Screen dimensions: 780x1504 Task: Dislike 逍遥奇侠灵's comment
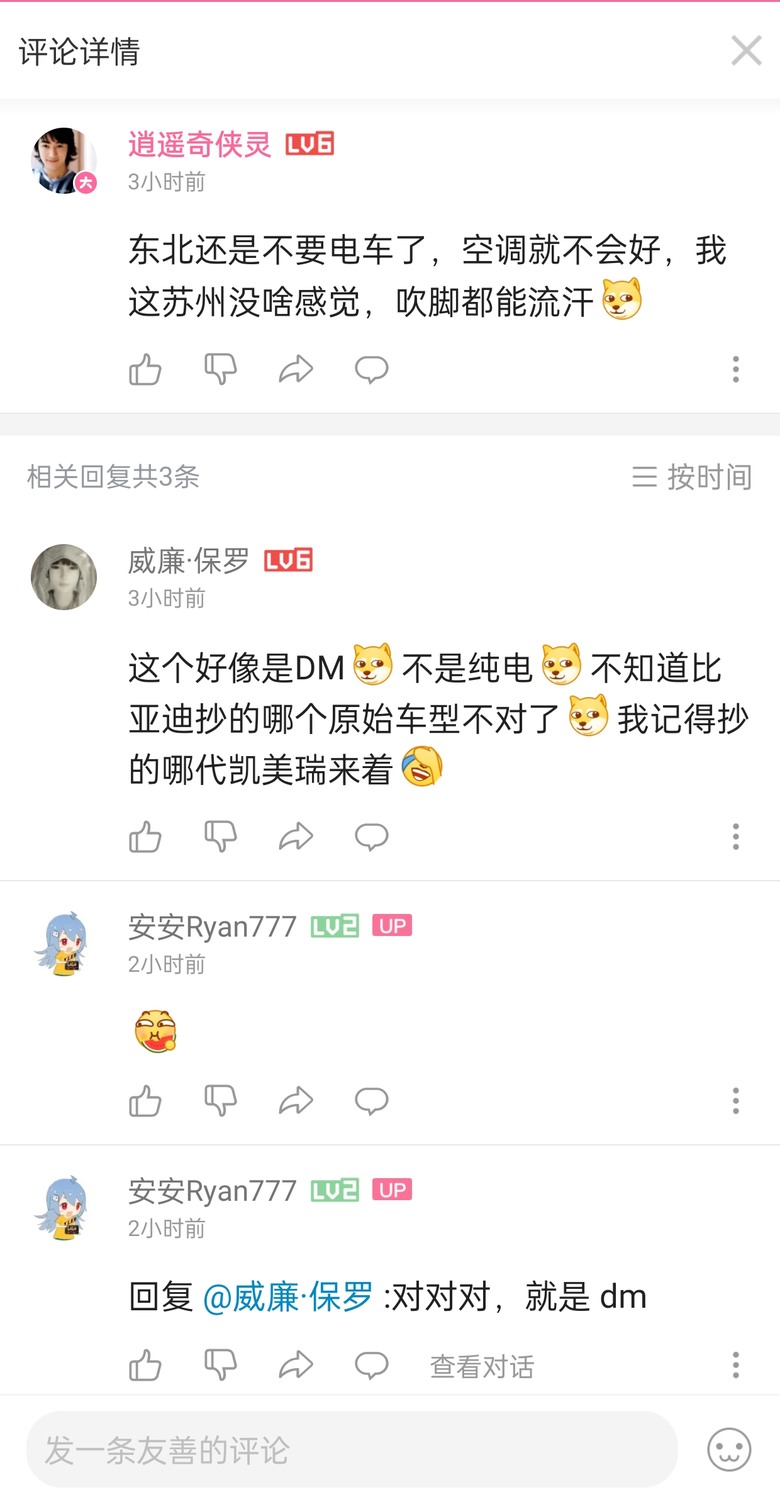pyautogui.click(x=220, y=370)
